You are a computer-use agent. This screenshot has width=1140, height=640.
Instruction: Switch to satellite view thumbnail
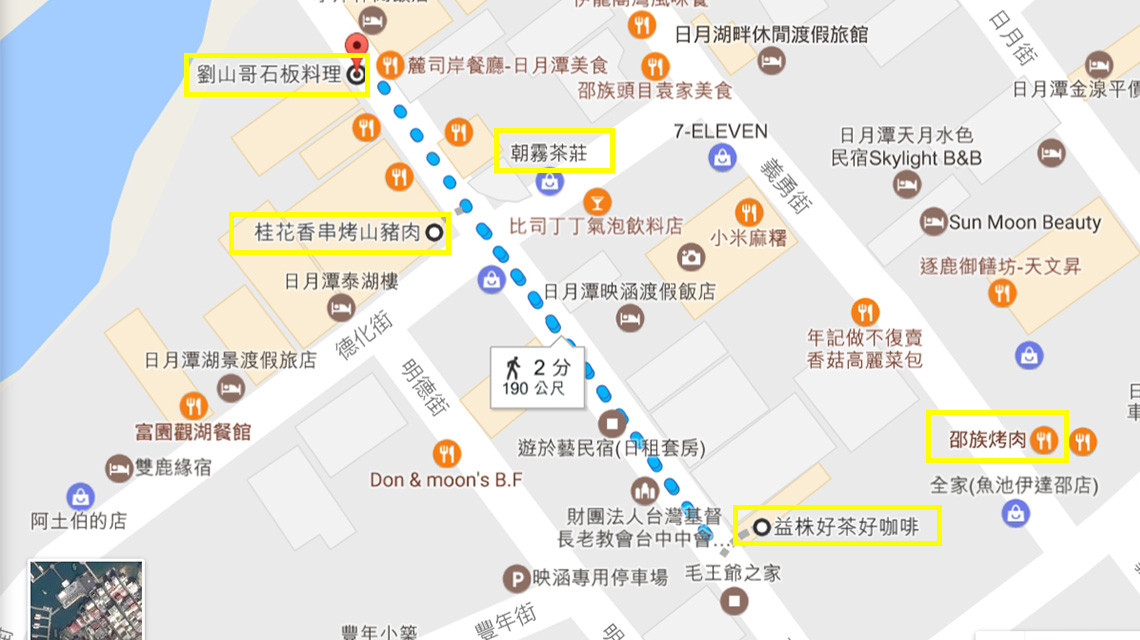[x=86, y=599]
